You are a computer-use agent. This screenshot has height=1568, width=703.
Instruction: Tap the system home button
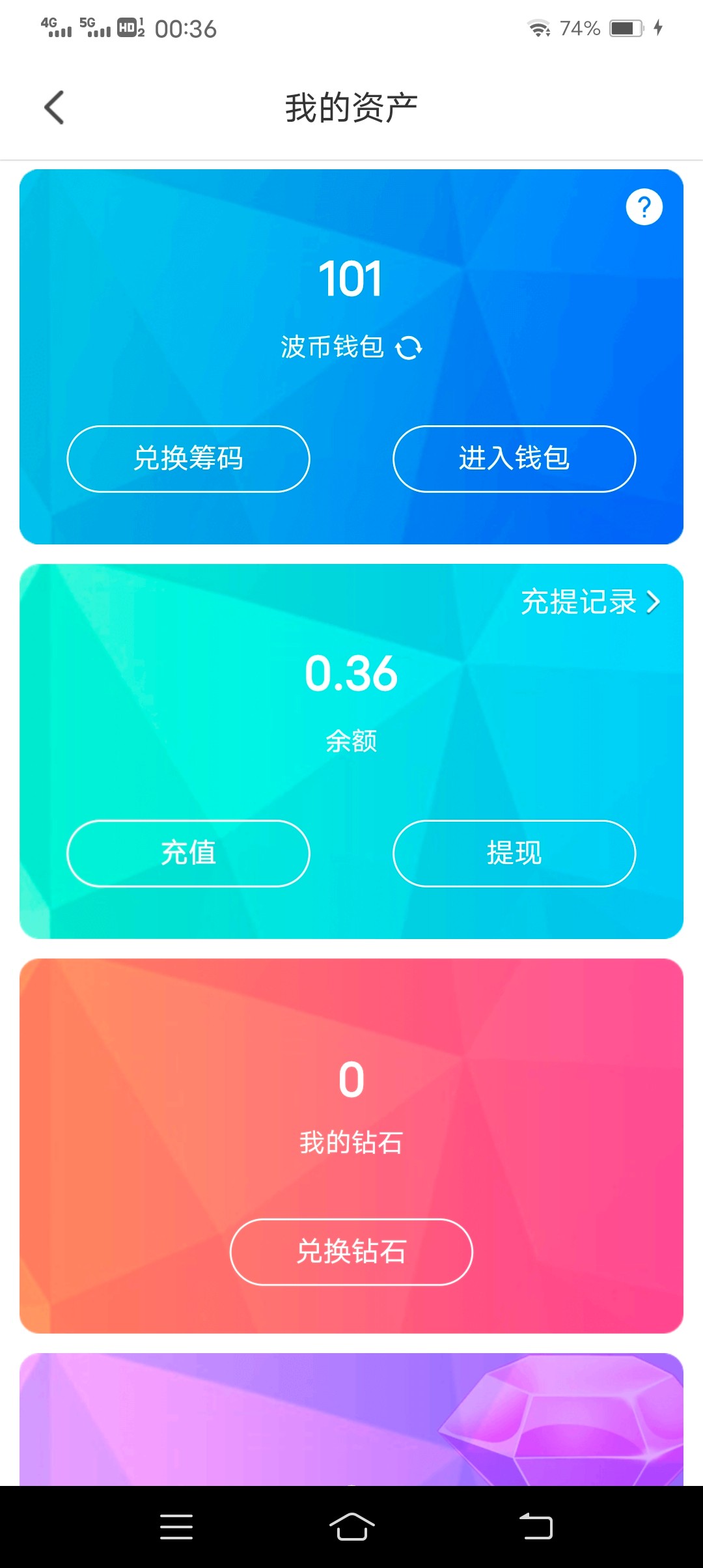351,1526
